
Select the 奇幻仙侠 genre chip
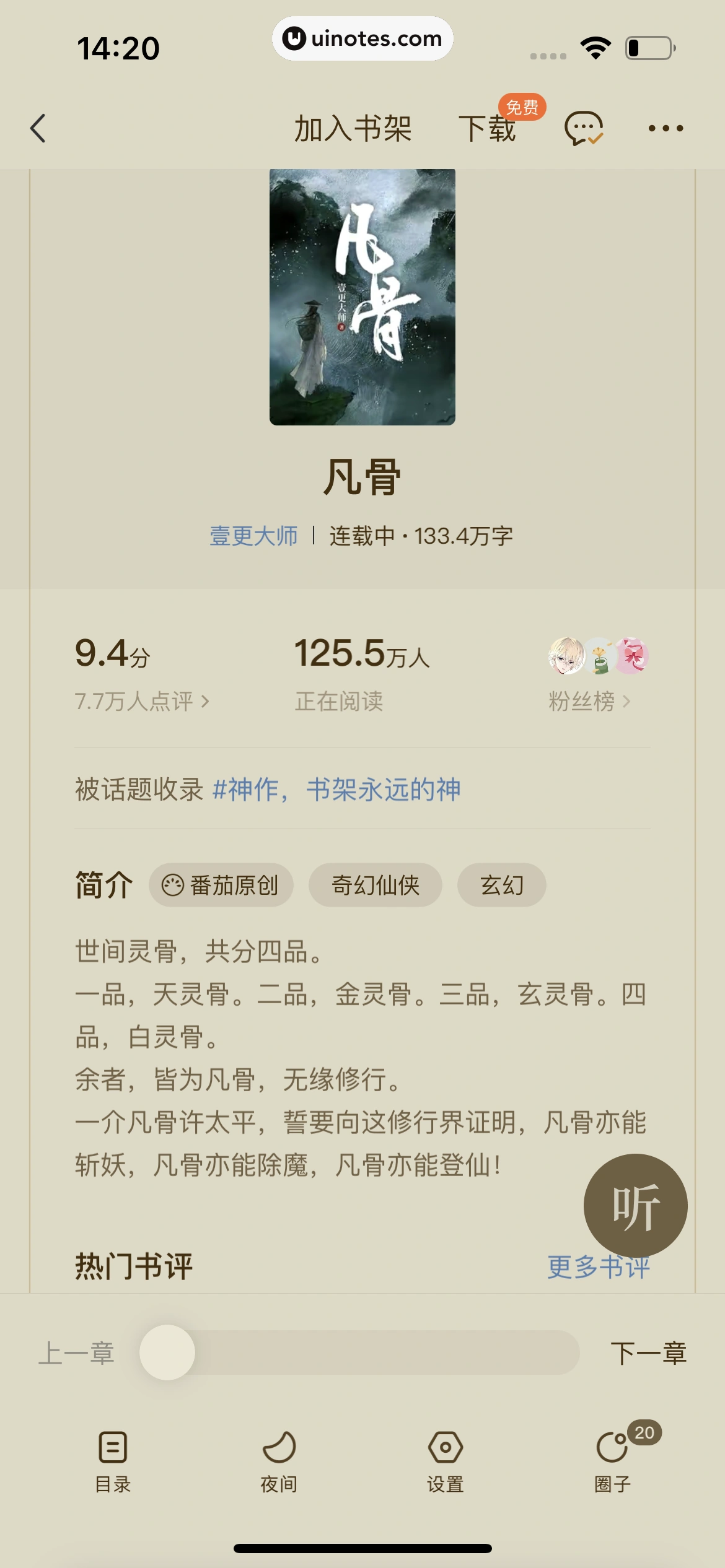(376, 885)
